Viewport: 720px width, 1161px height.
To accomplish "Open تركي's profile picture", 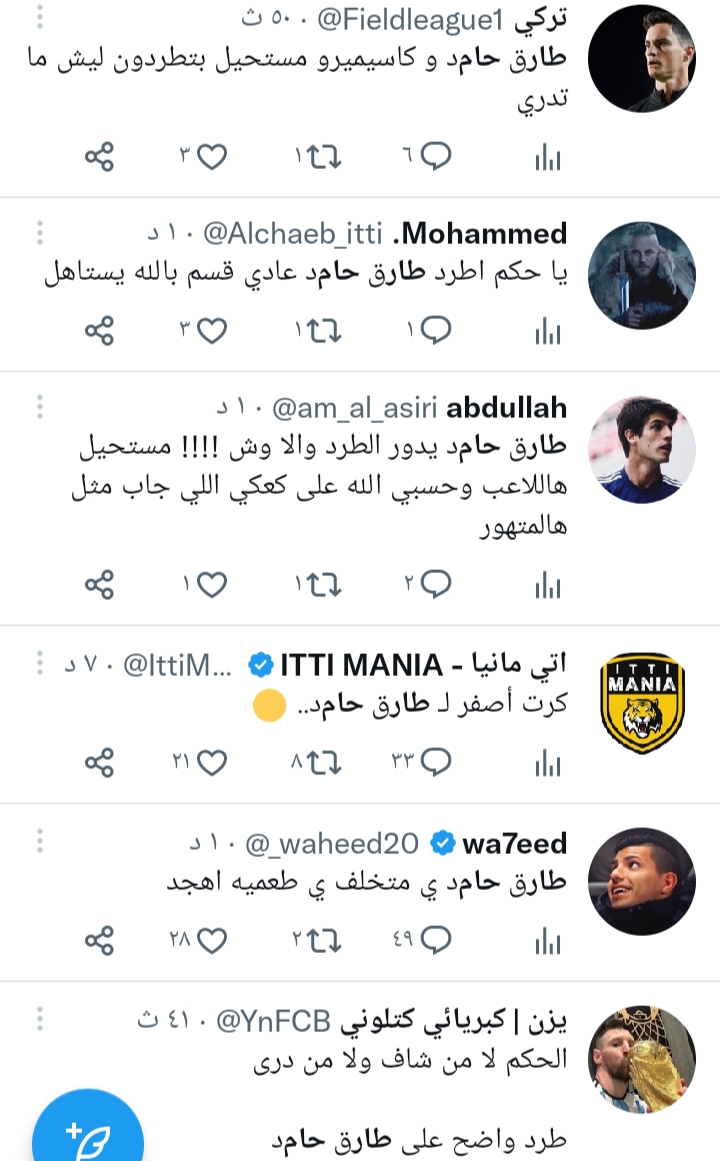I will tap(641, 58).
